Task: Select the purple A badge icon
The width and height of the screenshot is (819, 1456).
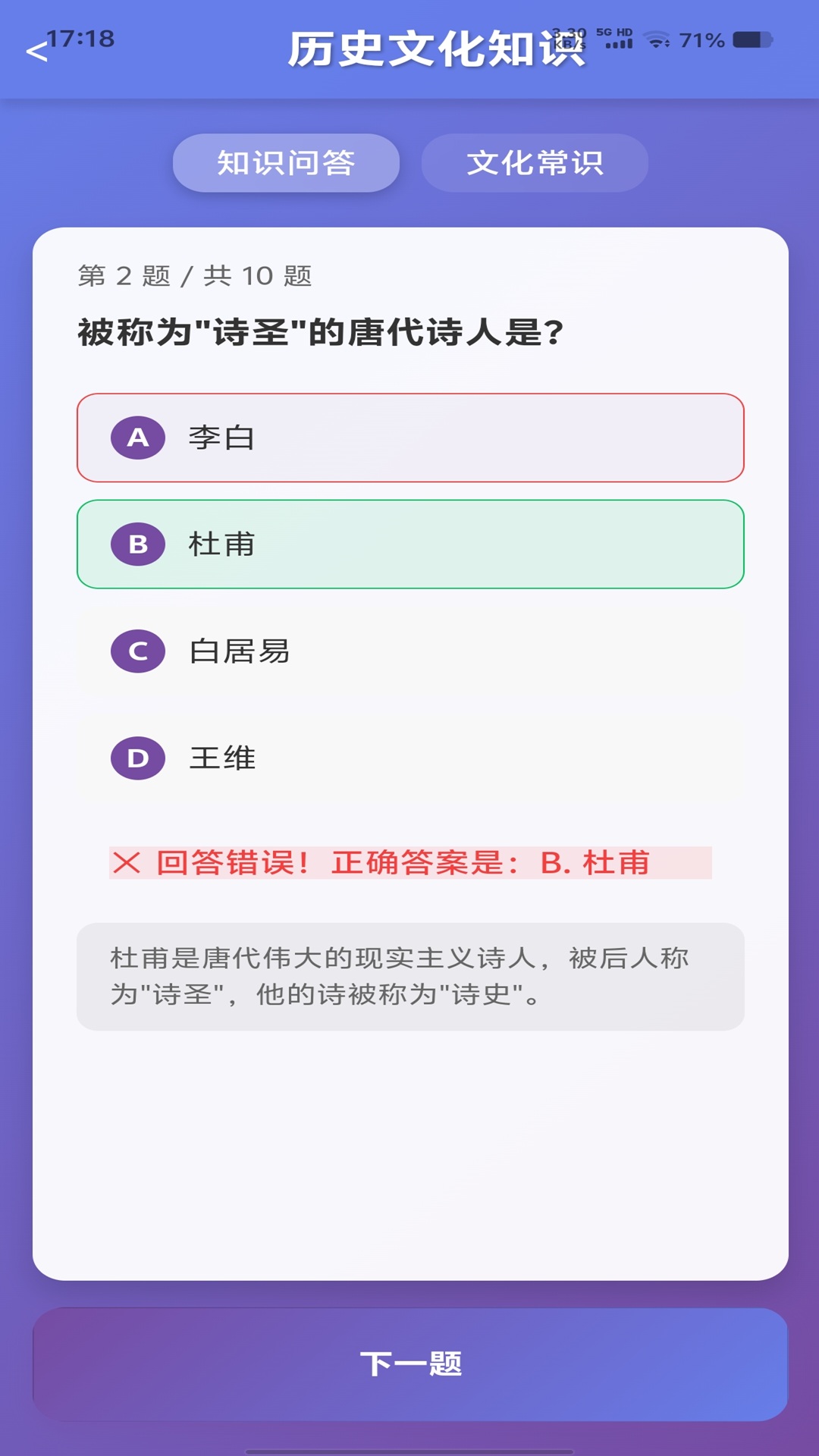Action: tap(136, 438)
